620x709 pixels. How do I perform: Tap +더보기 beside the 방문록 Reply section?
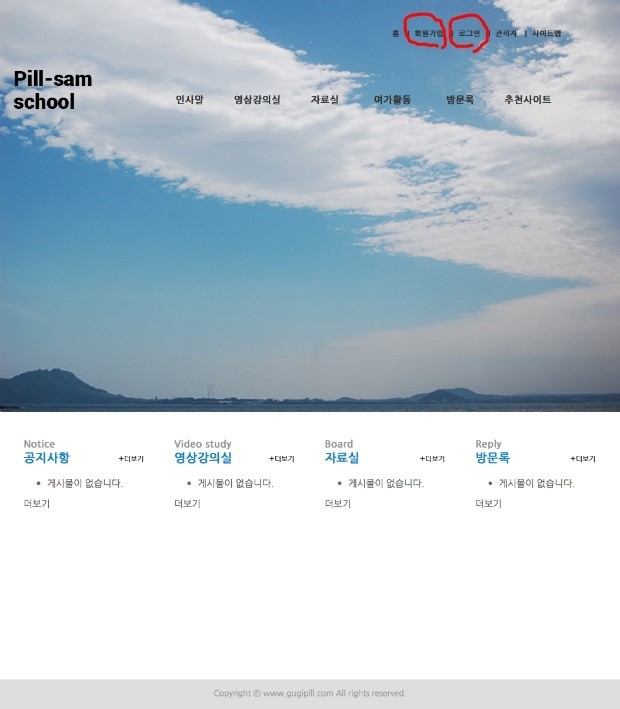(583, 459)
